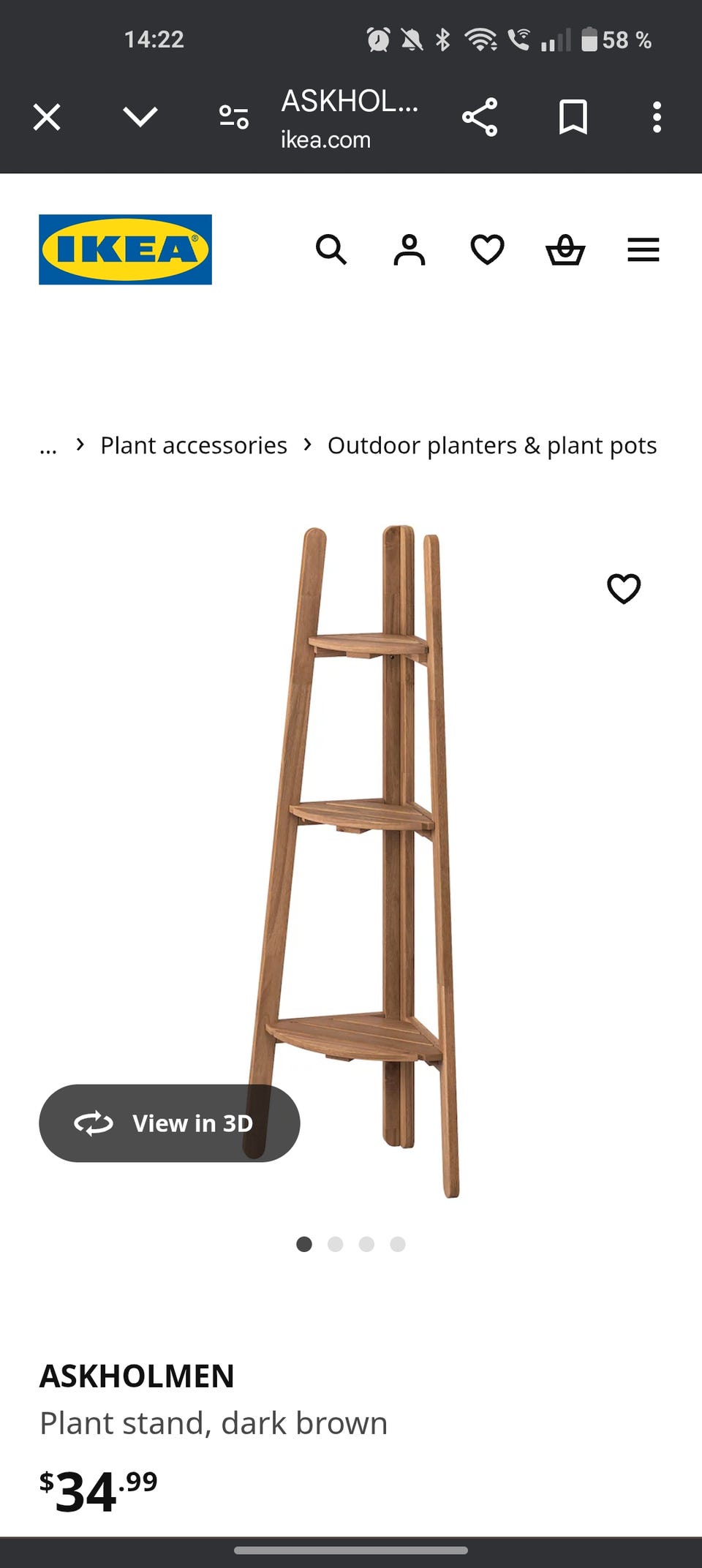
Task: Favorite the plant stand with the heart
Action: pyautogui.click(x=624, y=588)
